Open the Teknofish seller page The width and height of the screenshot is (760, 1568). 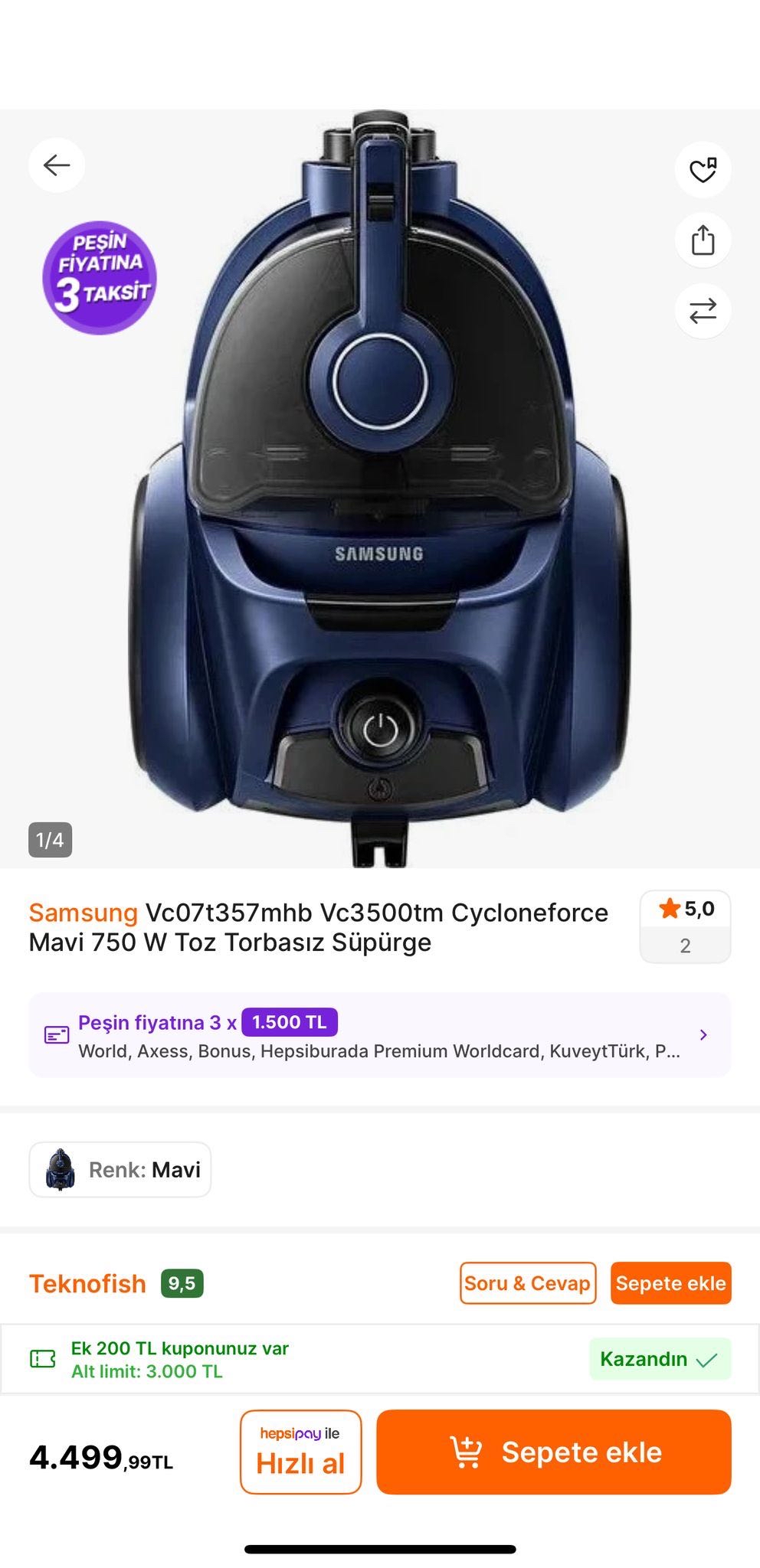[x=87, y=1283]
